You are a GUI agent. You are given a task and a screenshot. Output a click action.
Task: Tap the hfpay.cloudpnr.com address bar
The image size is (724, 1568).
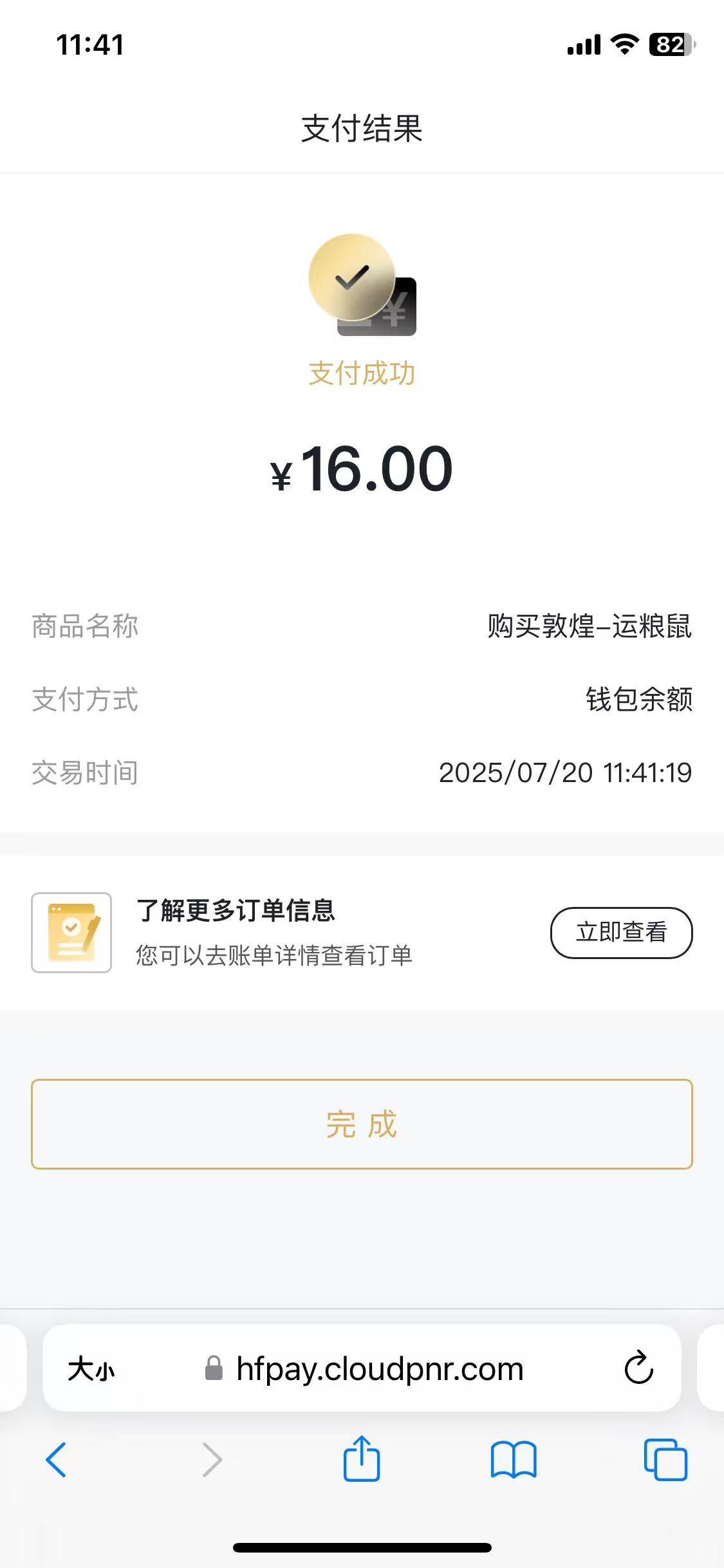362,1368
